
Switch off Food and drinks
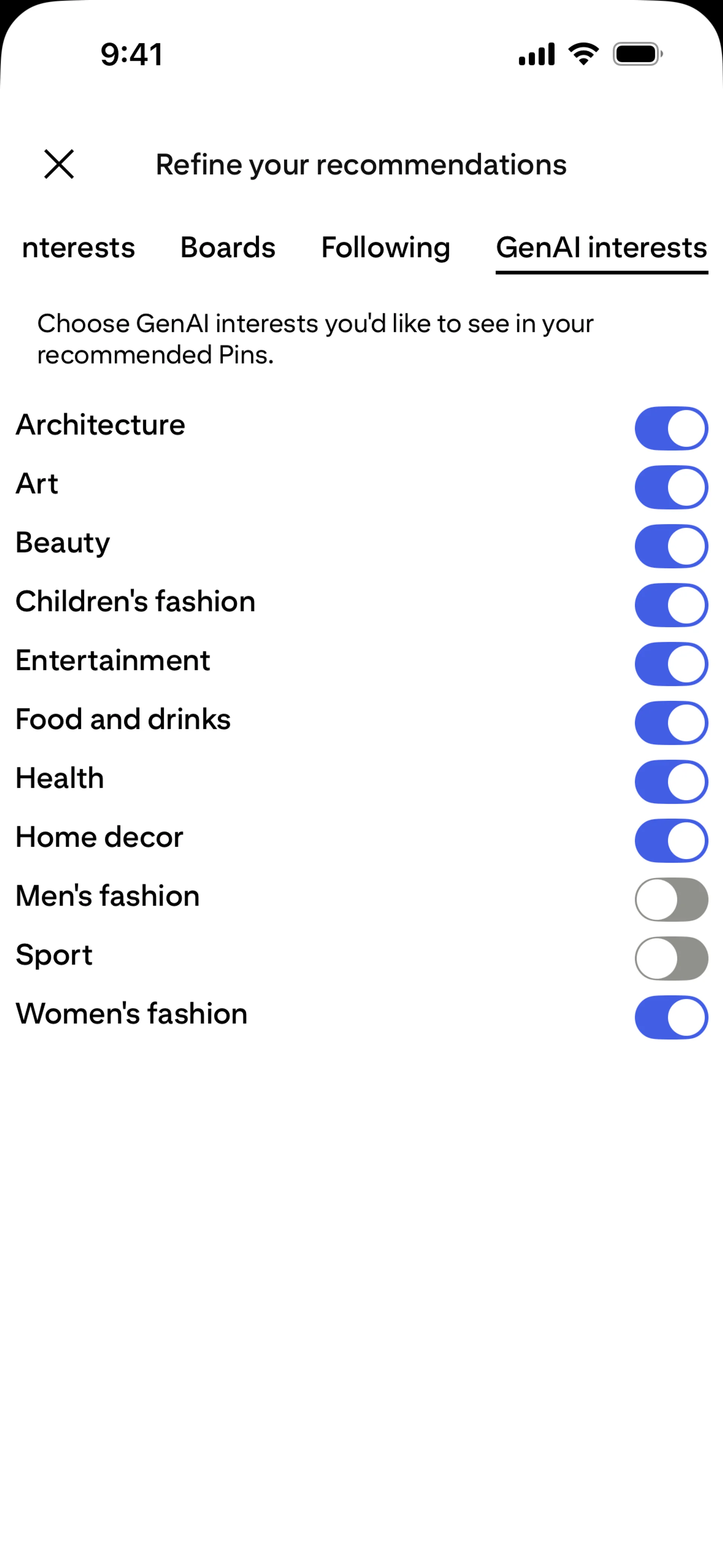pos(671,723)
